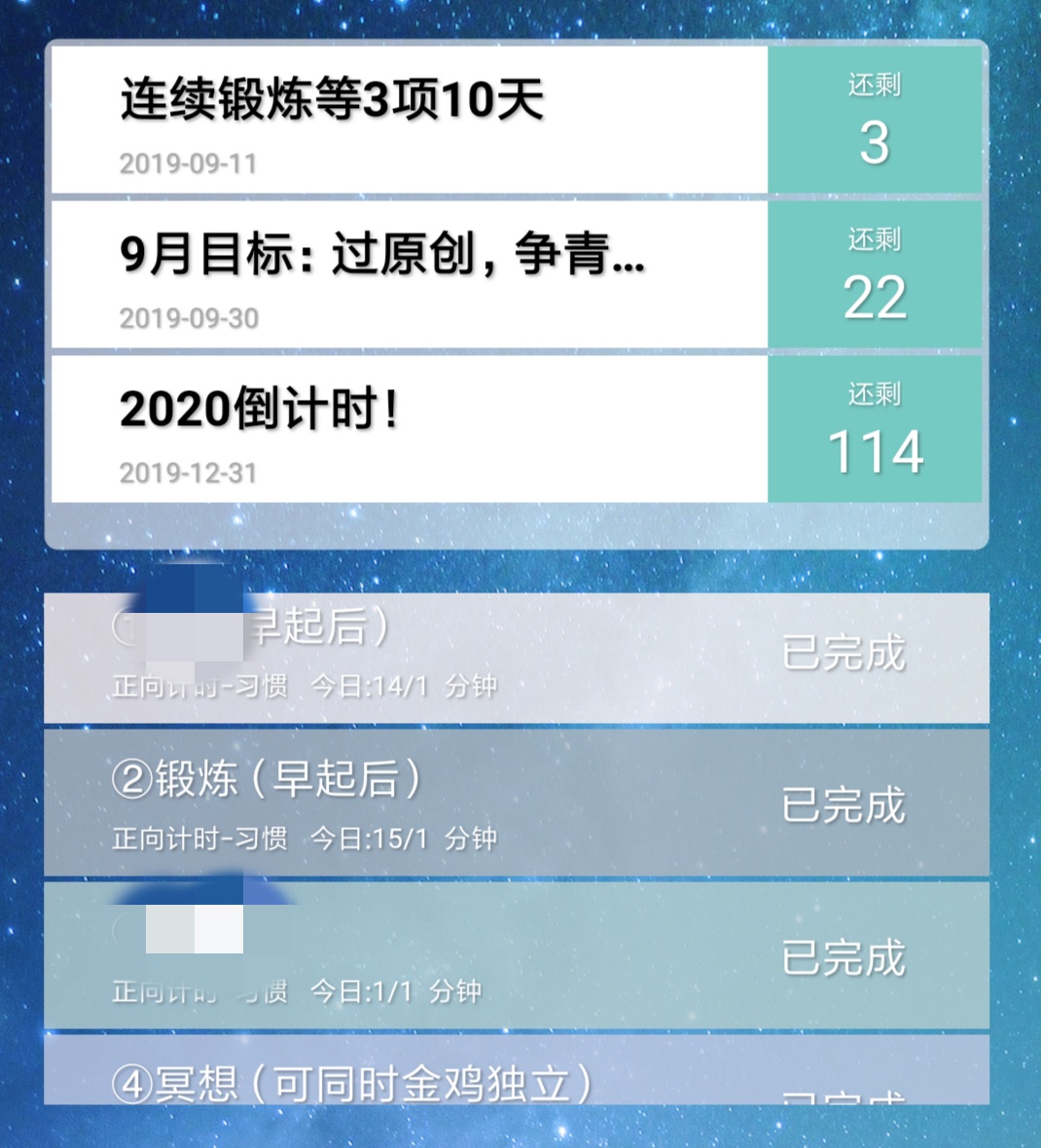Viewport: 1041px width, 1148px height.
Task: Tap the 还剩 114 days counter
Action: pos(875,428)
